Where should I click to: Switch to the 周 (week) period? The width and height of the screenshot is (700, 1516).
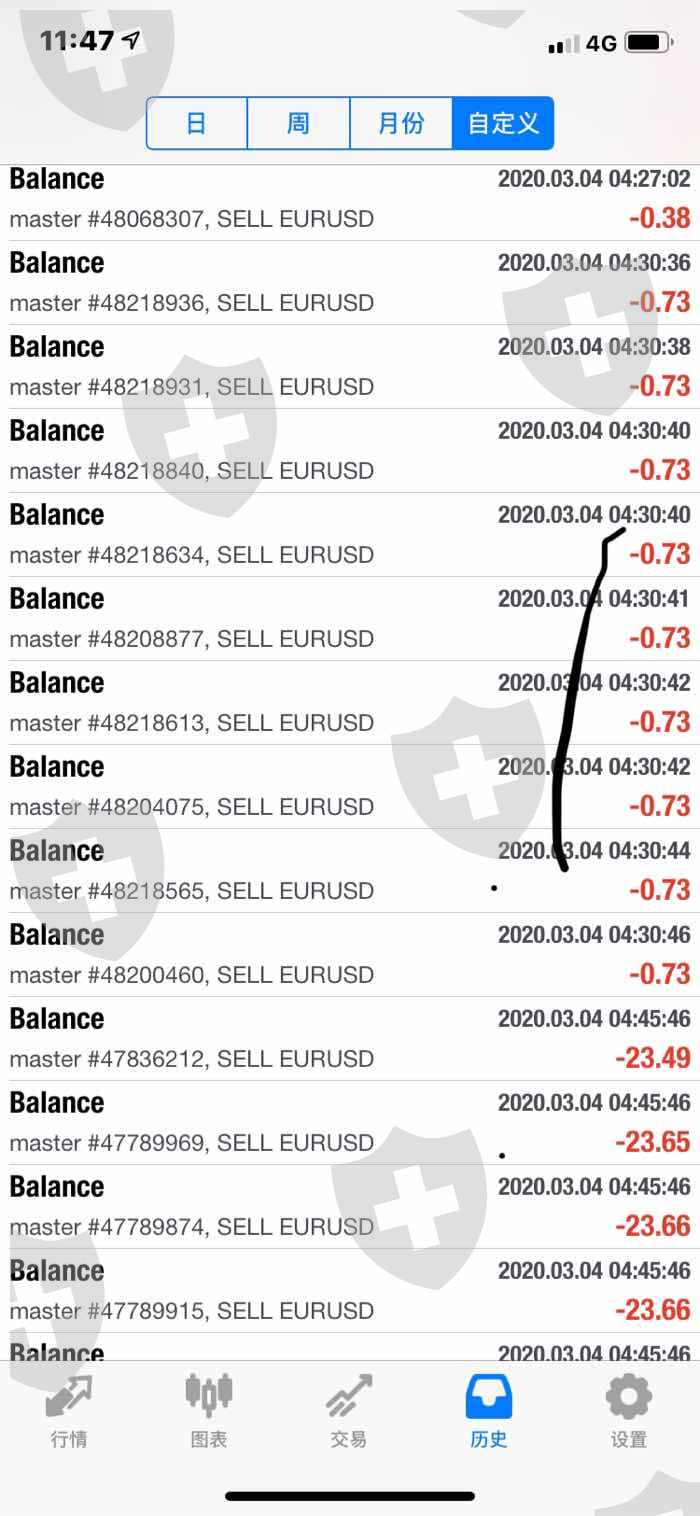click(298, 123)
